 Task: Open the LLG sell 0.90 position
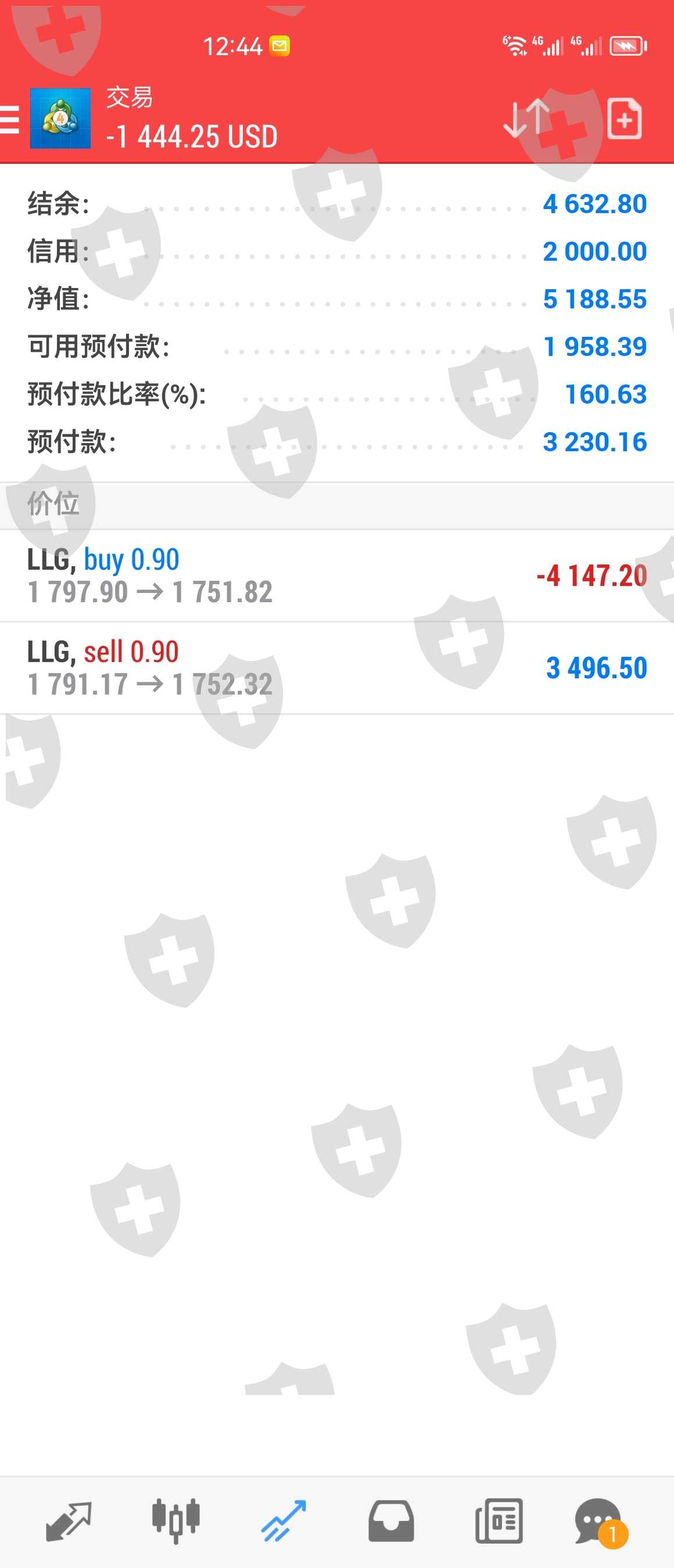tap(336, 668)
